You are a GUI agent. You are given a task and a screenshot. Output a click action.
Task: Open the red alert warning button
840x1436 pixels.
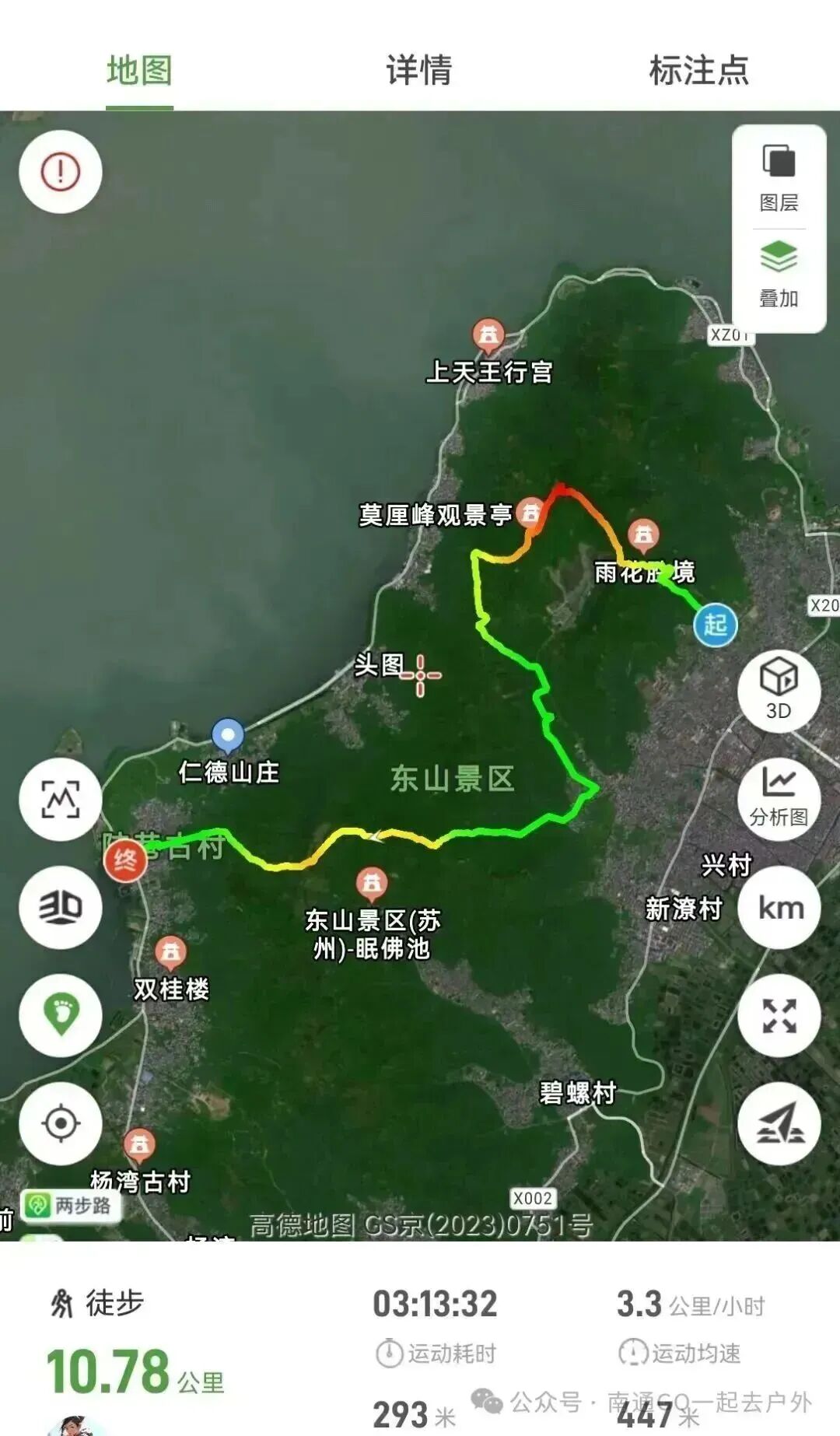(61, 171)
